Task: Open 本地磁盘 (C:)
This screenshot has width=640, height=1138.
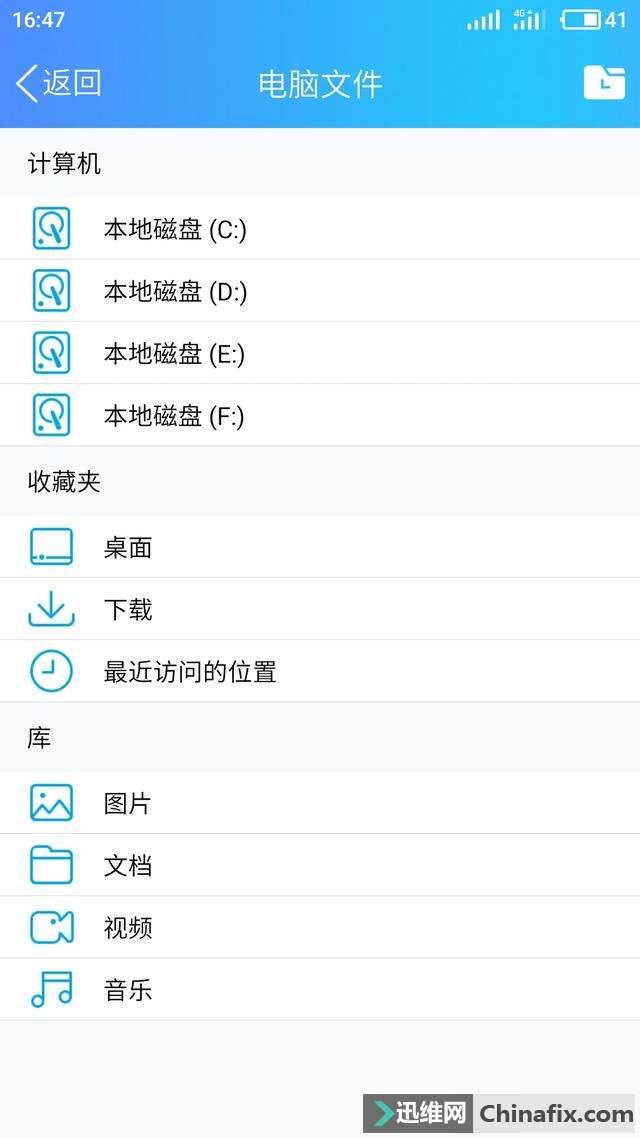Action: 320,229
